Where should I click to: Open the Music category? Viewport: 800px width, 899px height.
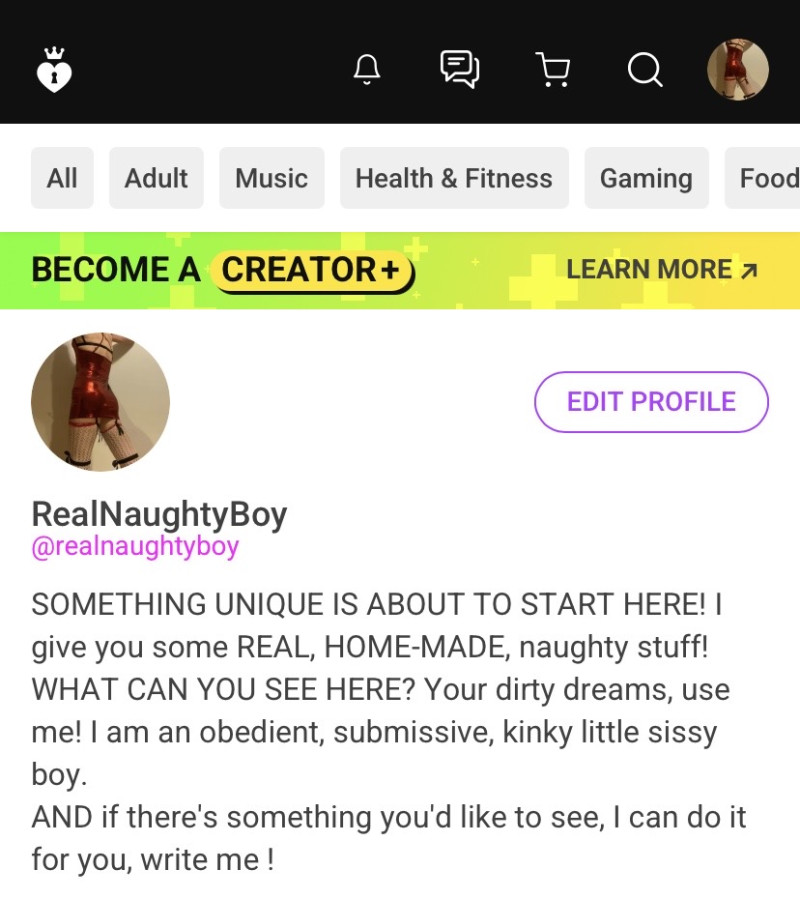click(272, 177)
